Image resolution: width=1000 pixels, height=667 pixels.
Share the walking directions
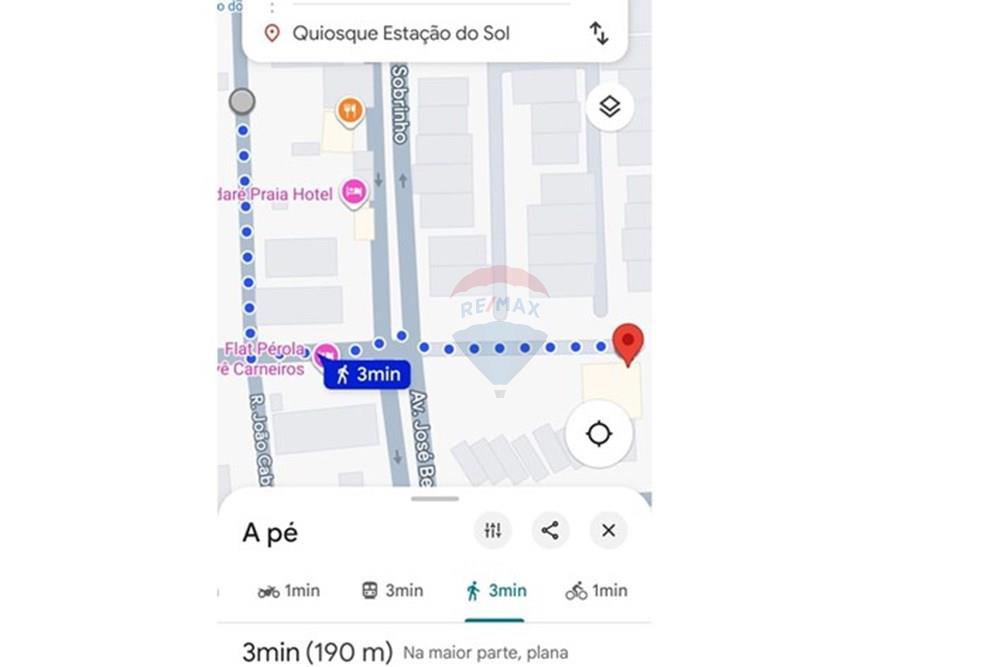click(550, 531)
